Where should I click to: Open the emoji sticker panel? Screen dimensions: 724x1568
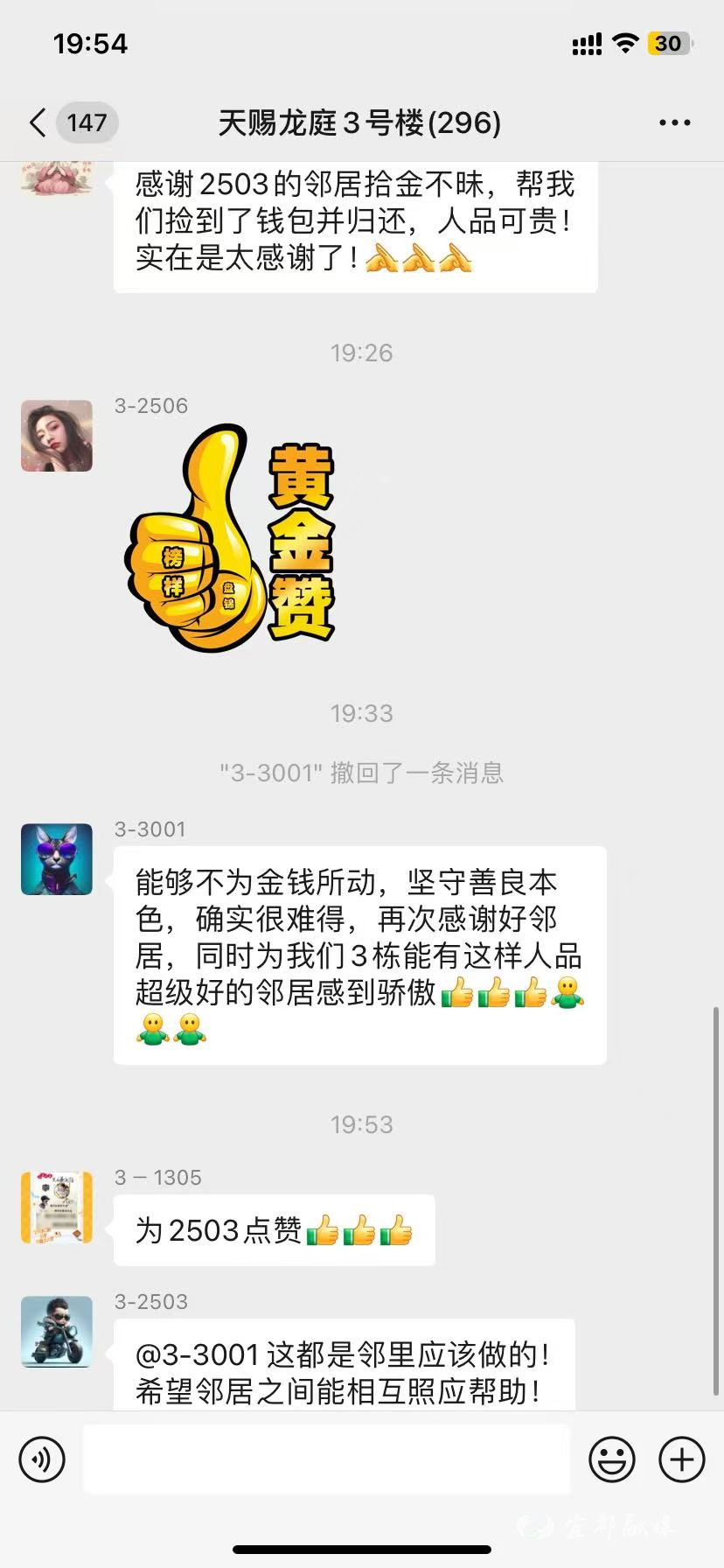[611, 1459]
